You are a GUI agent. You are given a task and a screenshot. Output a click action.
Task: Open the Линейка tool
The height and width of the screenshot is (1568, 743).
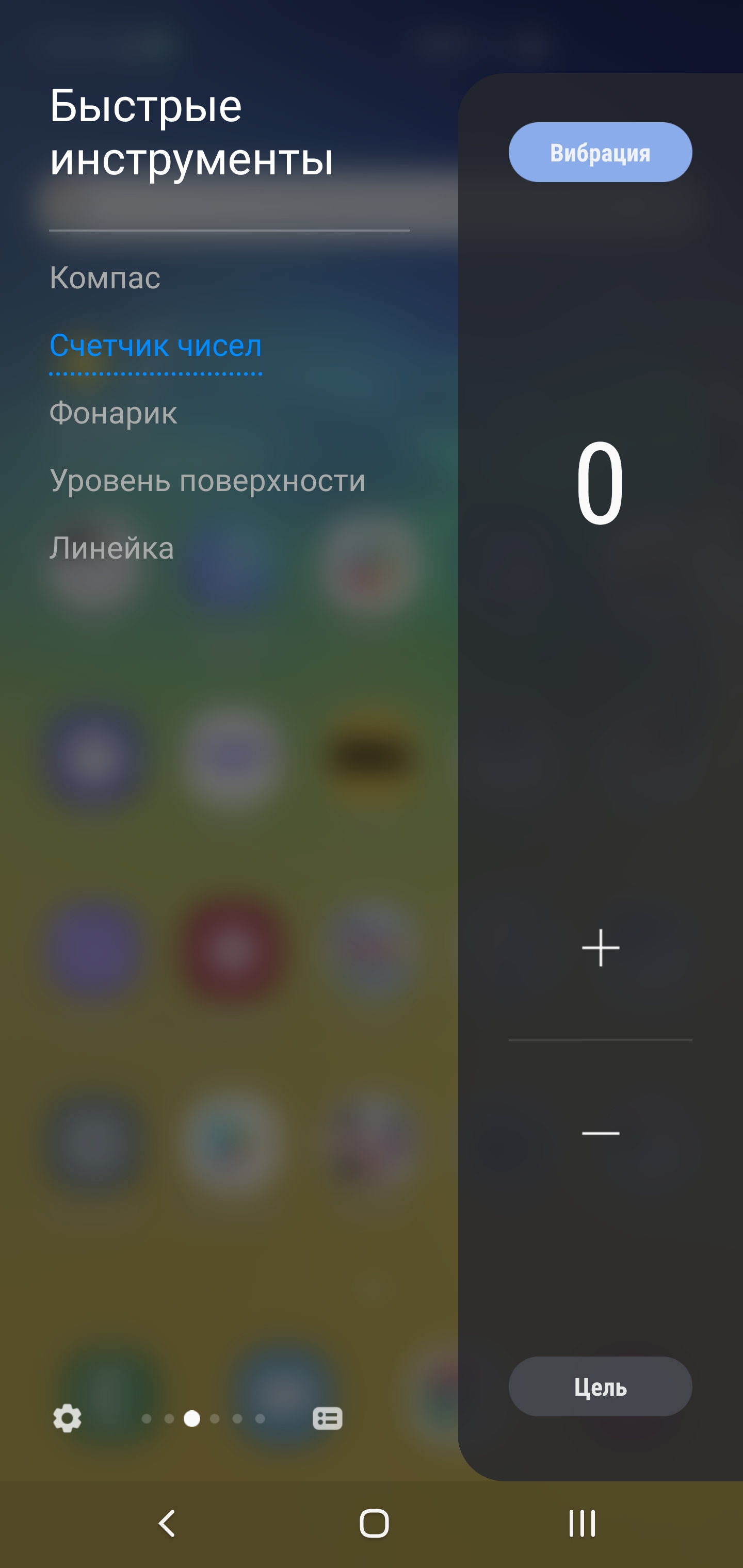(111, 548)
